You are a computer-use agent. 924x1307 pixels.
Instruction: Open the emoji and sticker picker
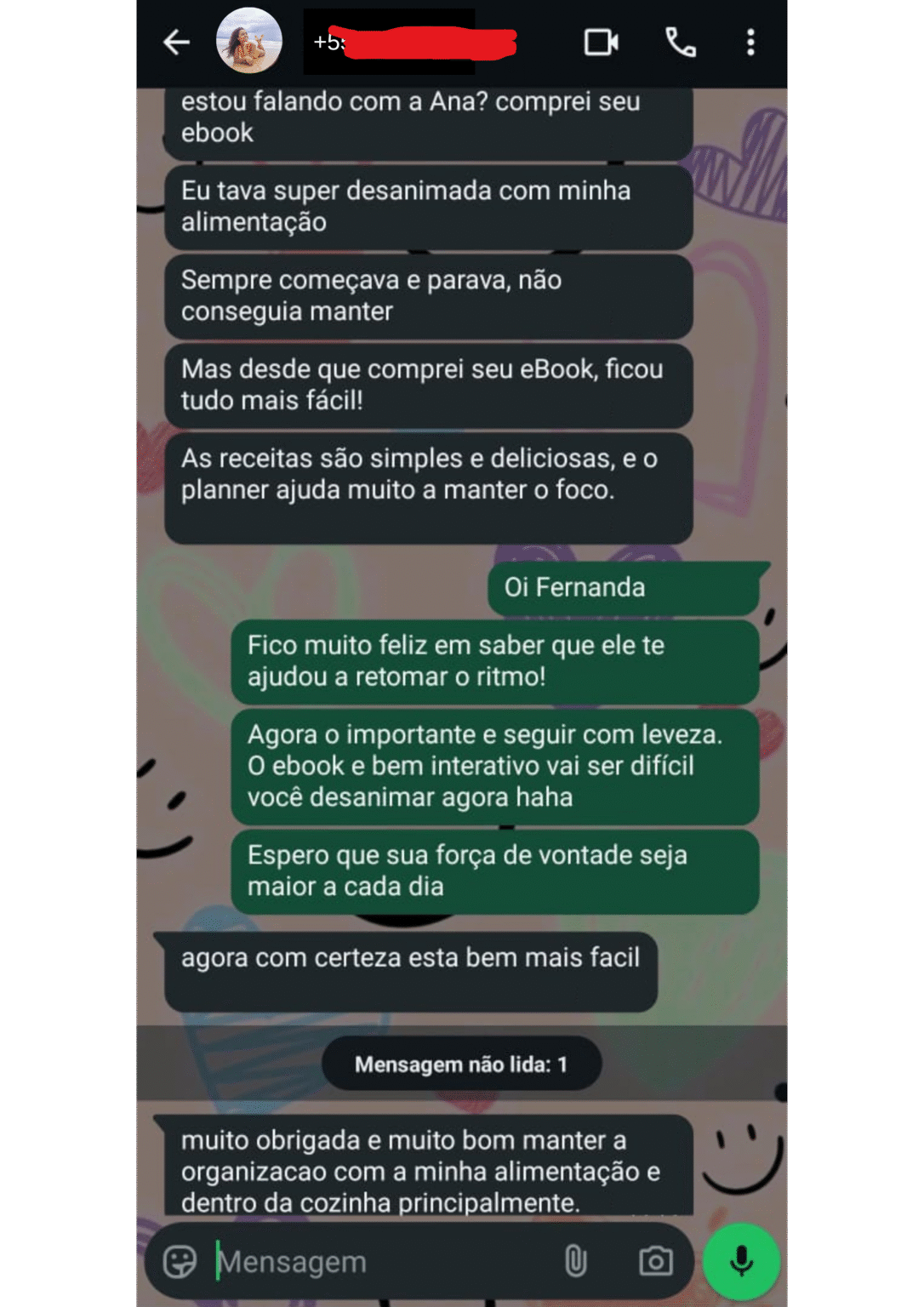(180, 1261)
